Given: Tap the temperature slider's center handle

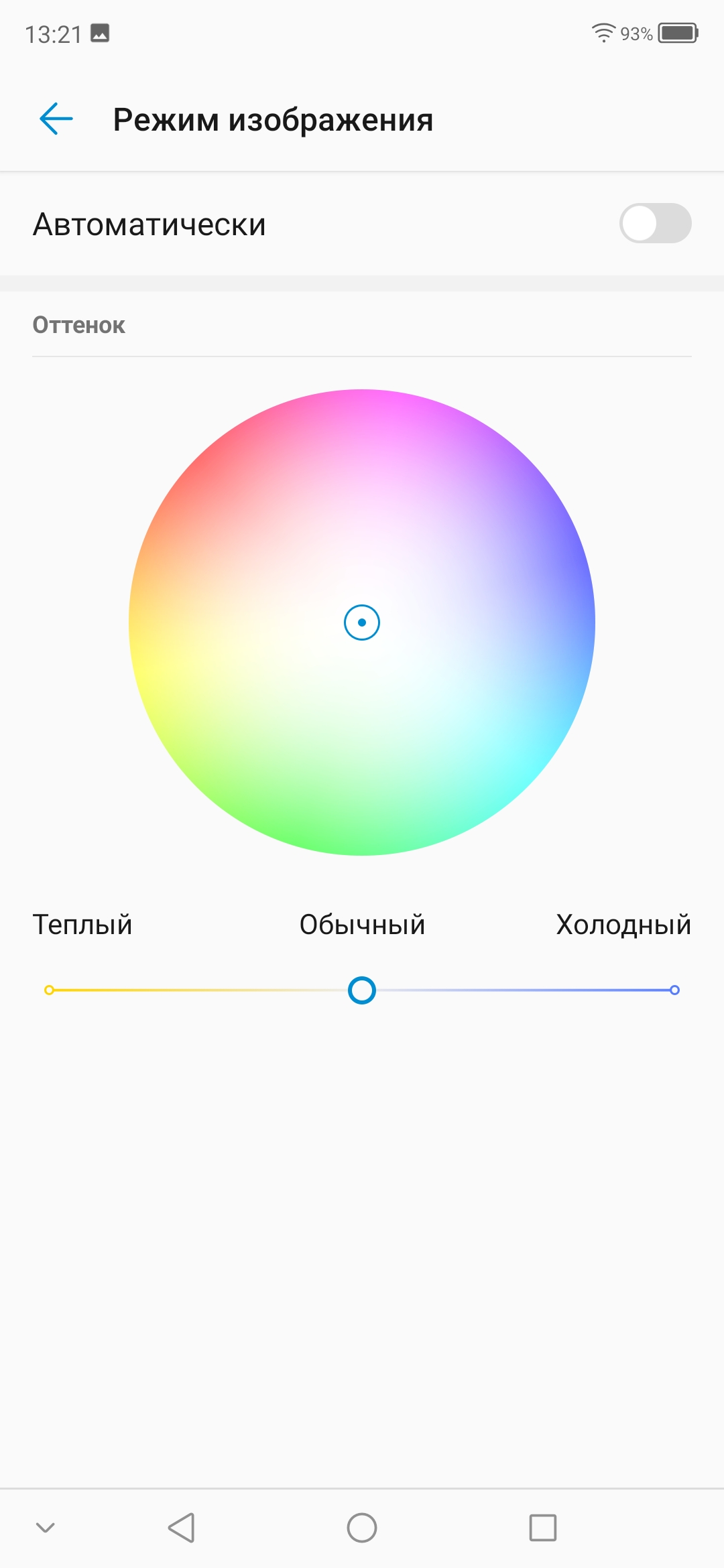Looking at the screenshot, I should pyautogui.click(x=362, y=990).
